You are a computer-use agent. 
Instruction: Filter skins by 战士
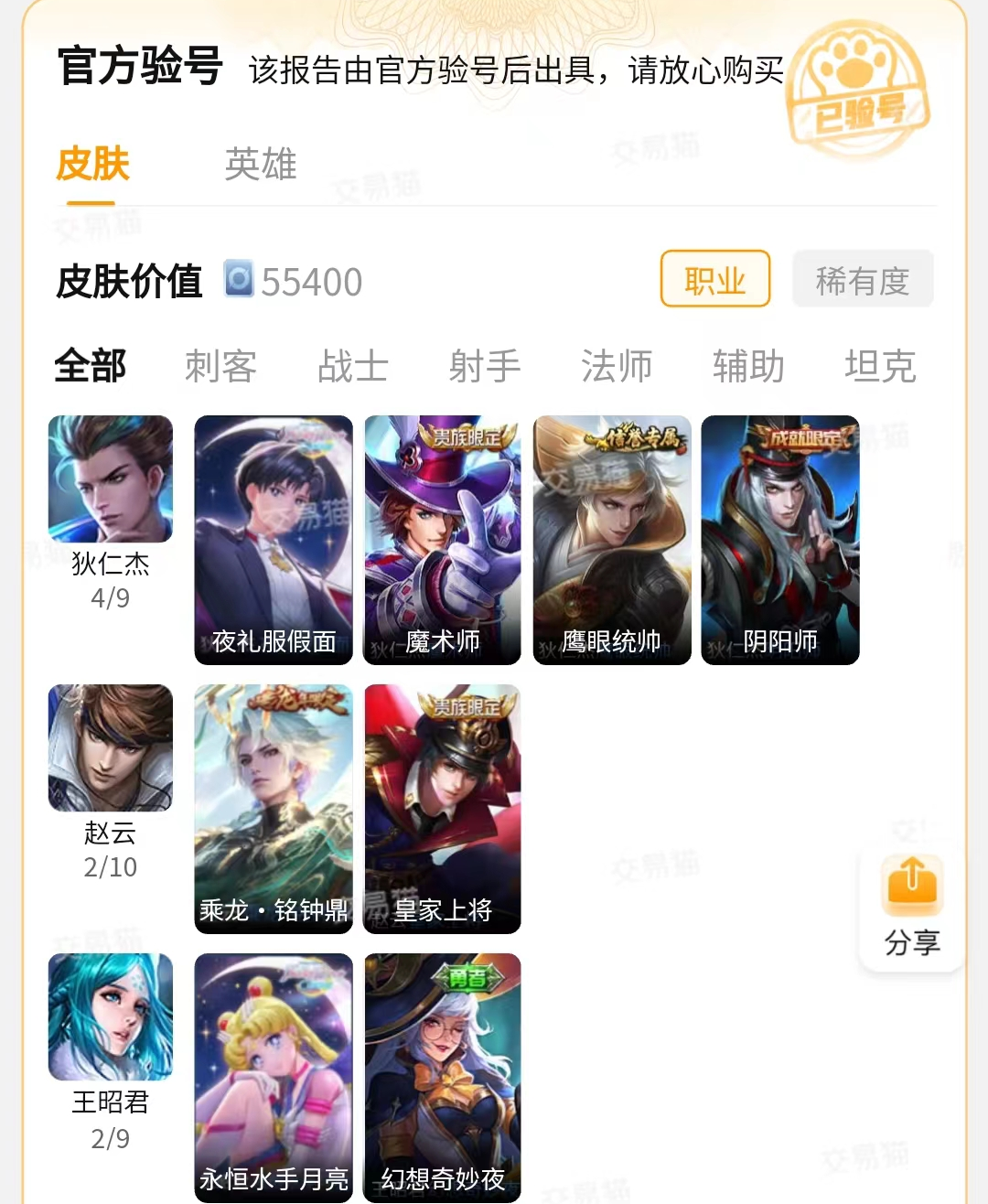(353, 366)
